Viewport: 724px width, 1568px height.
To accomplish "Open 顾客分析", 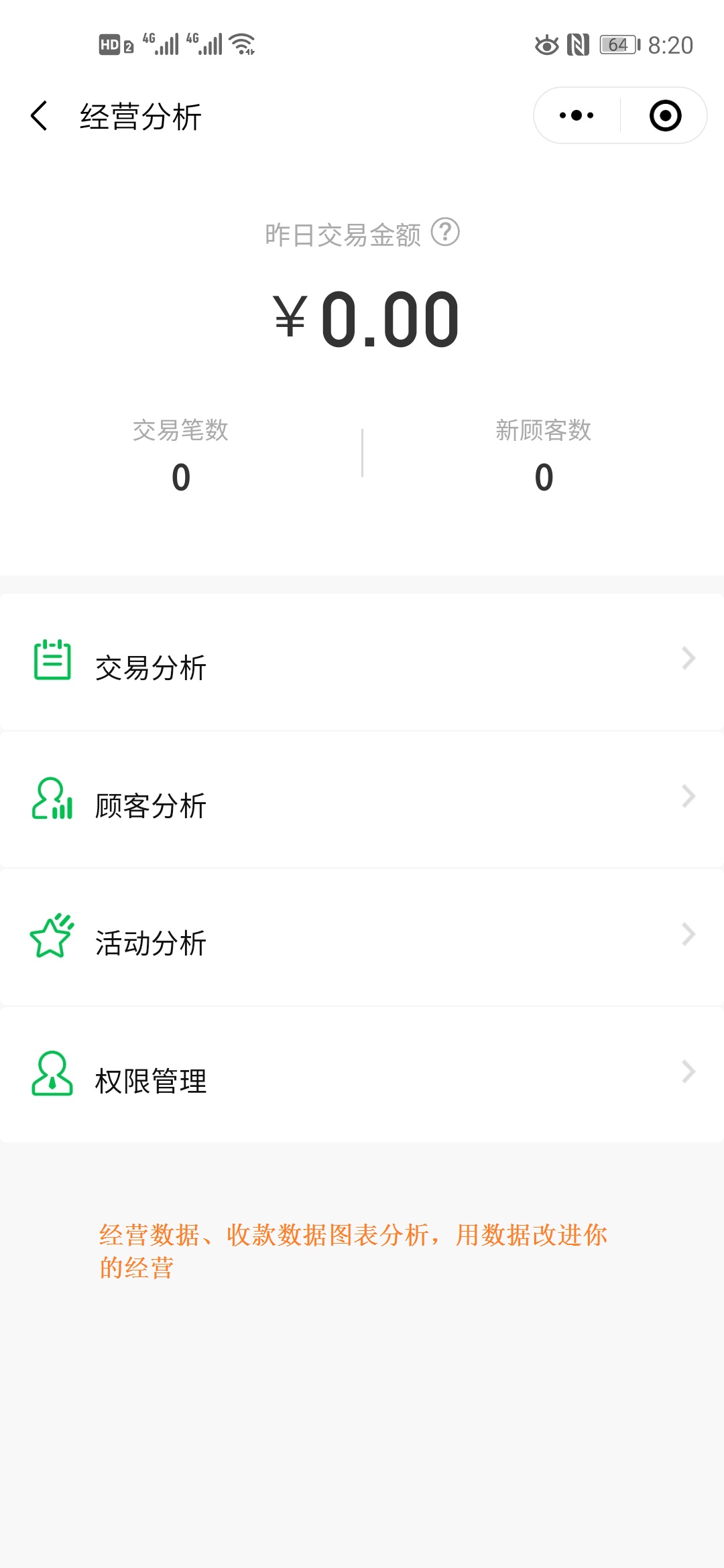I will 362,801.
